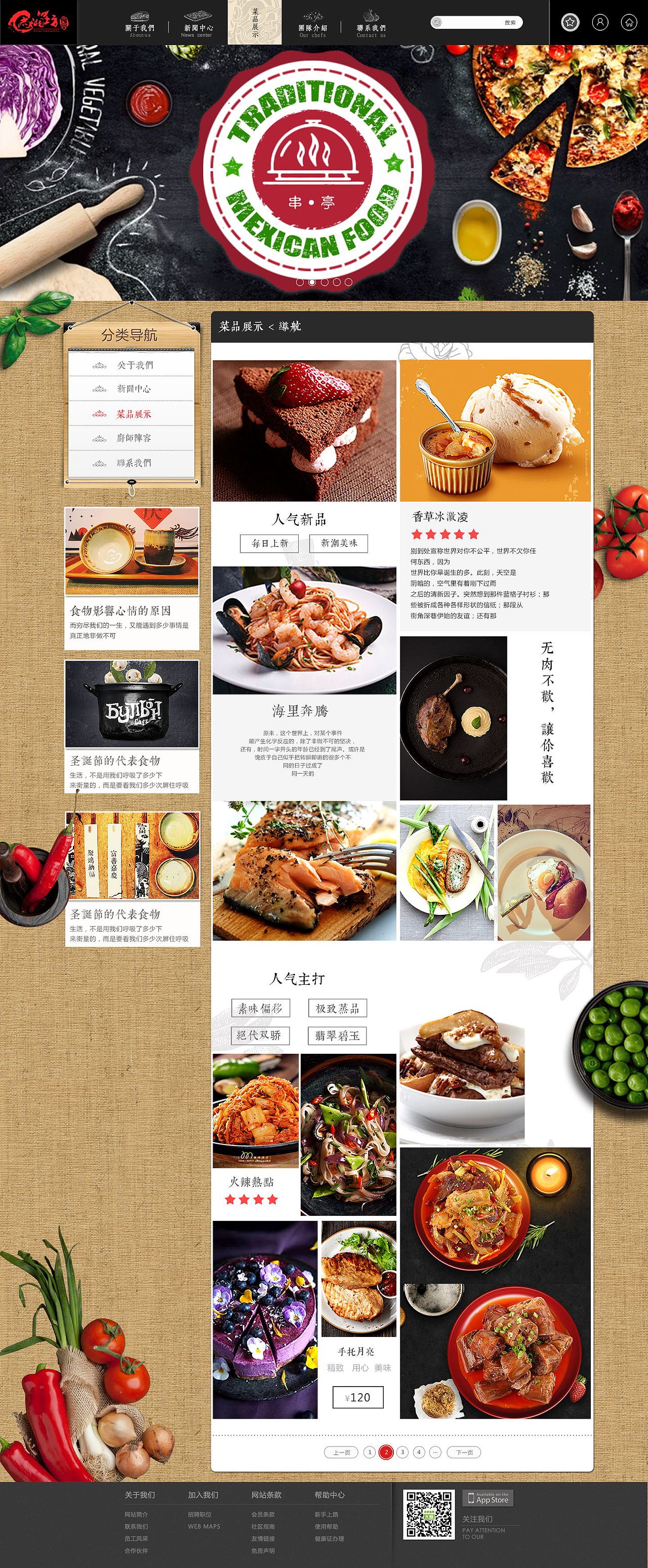Select the second carousel indicator dot
The image size is (648, 1568).
(311, 282)
